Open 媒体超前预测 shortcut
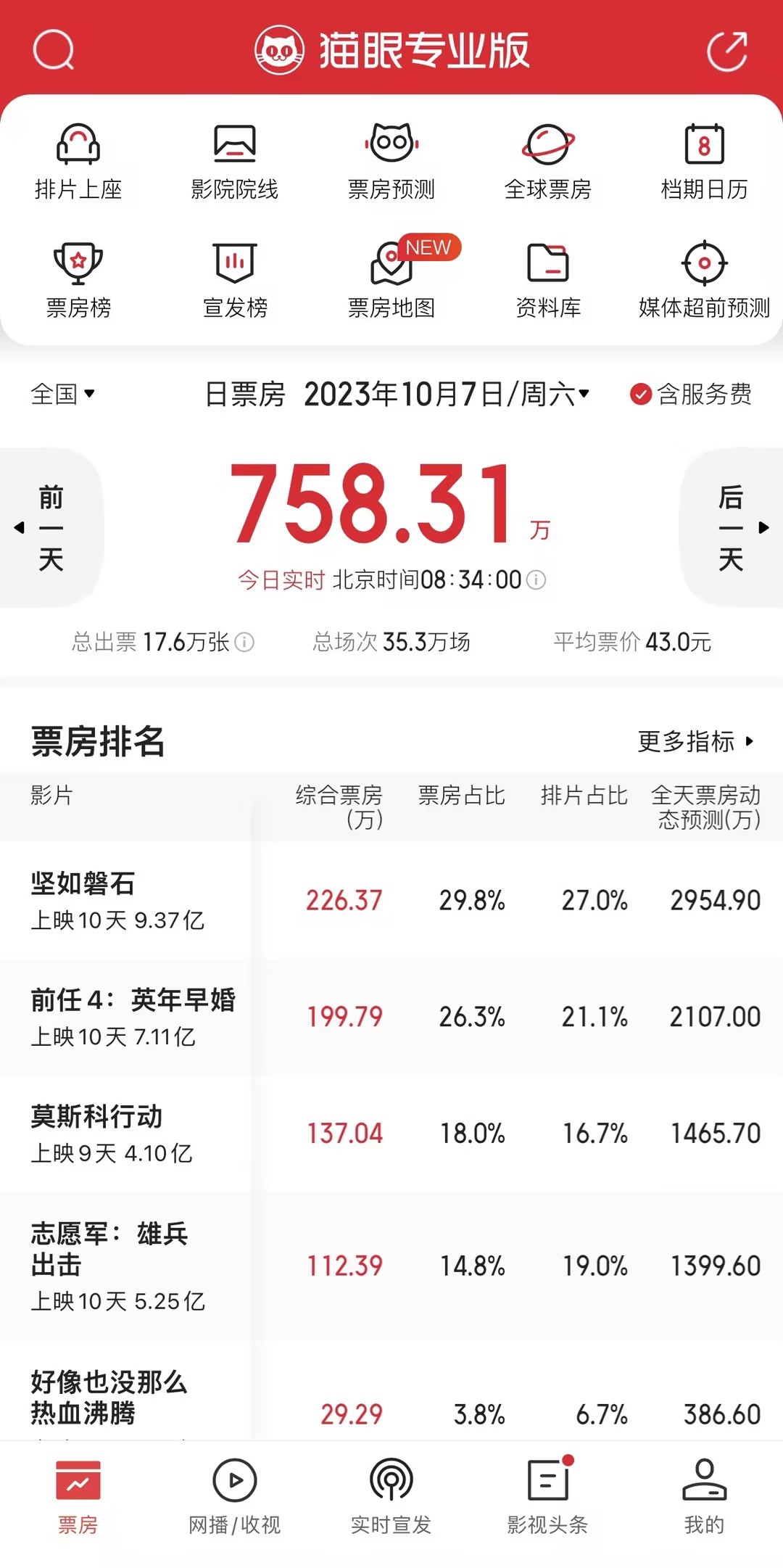 pos(705,281)
